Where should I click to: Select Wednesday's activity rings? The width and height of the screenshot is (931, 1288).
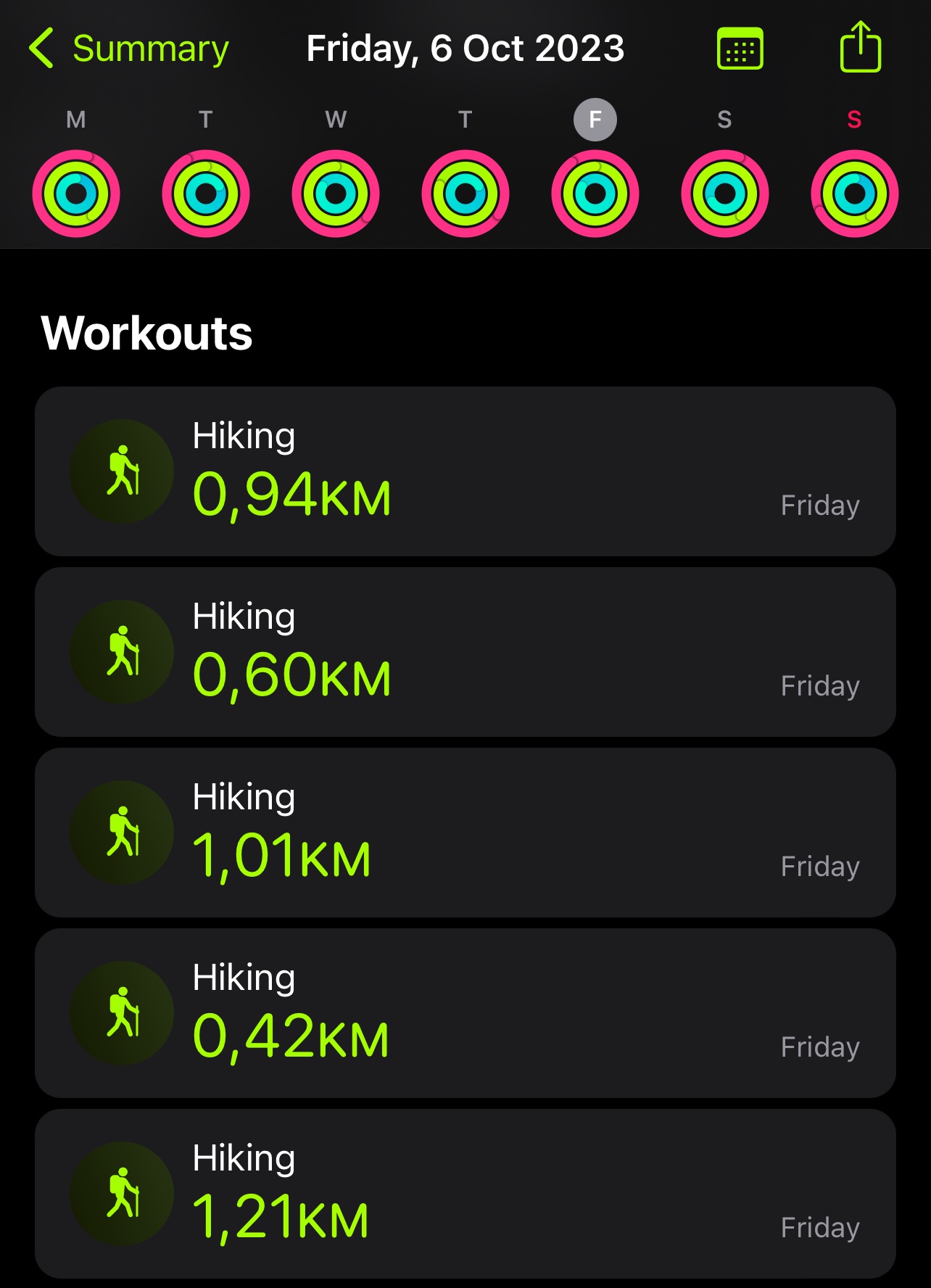336,194
